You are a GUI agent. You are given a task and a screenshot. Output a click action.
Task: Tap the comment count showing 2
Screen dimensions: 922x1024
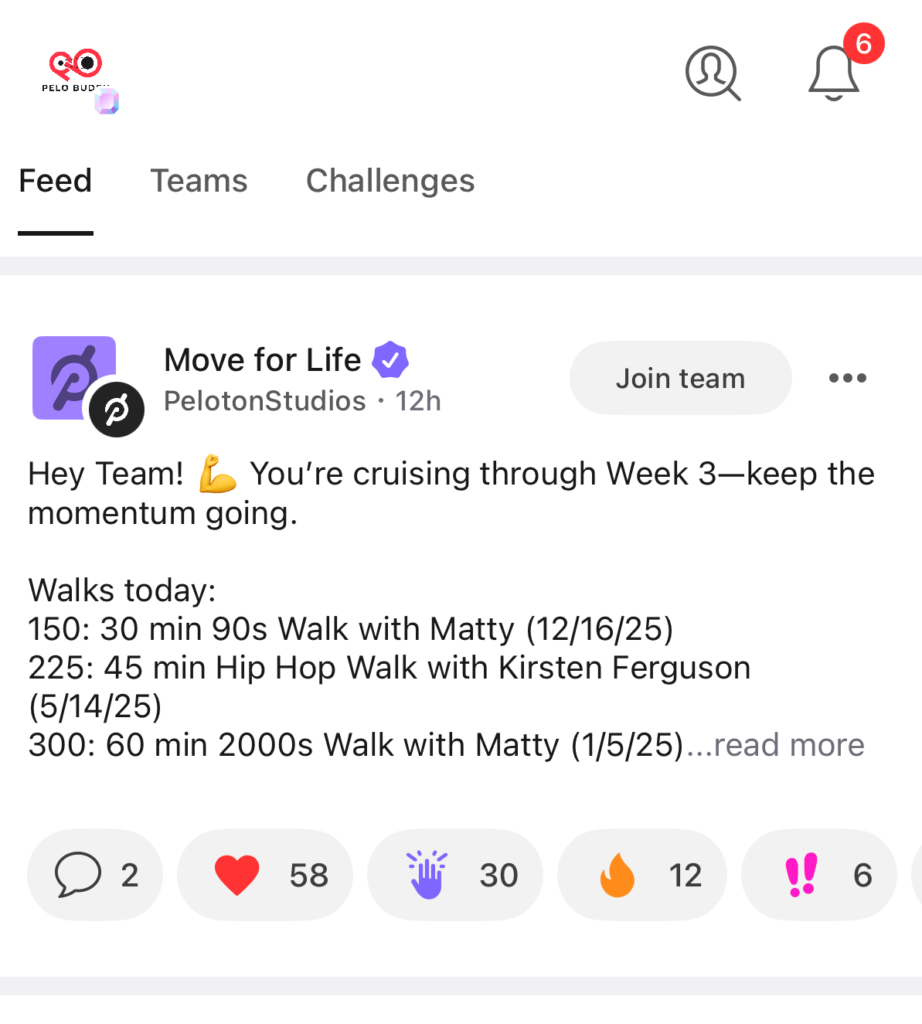(x=128, y=874)
